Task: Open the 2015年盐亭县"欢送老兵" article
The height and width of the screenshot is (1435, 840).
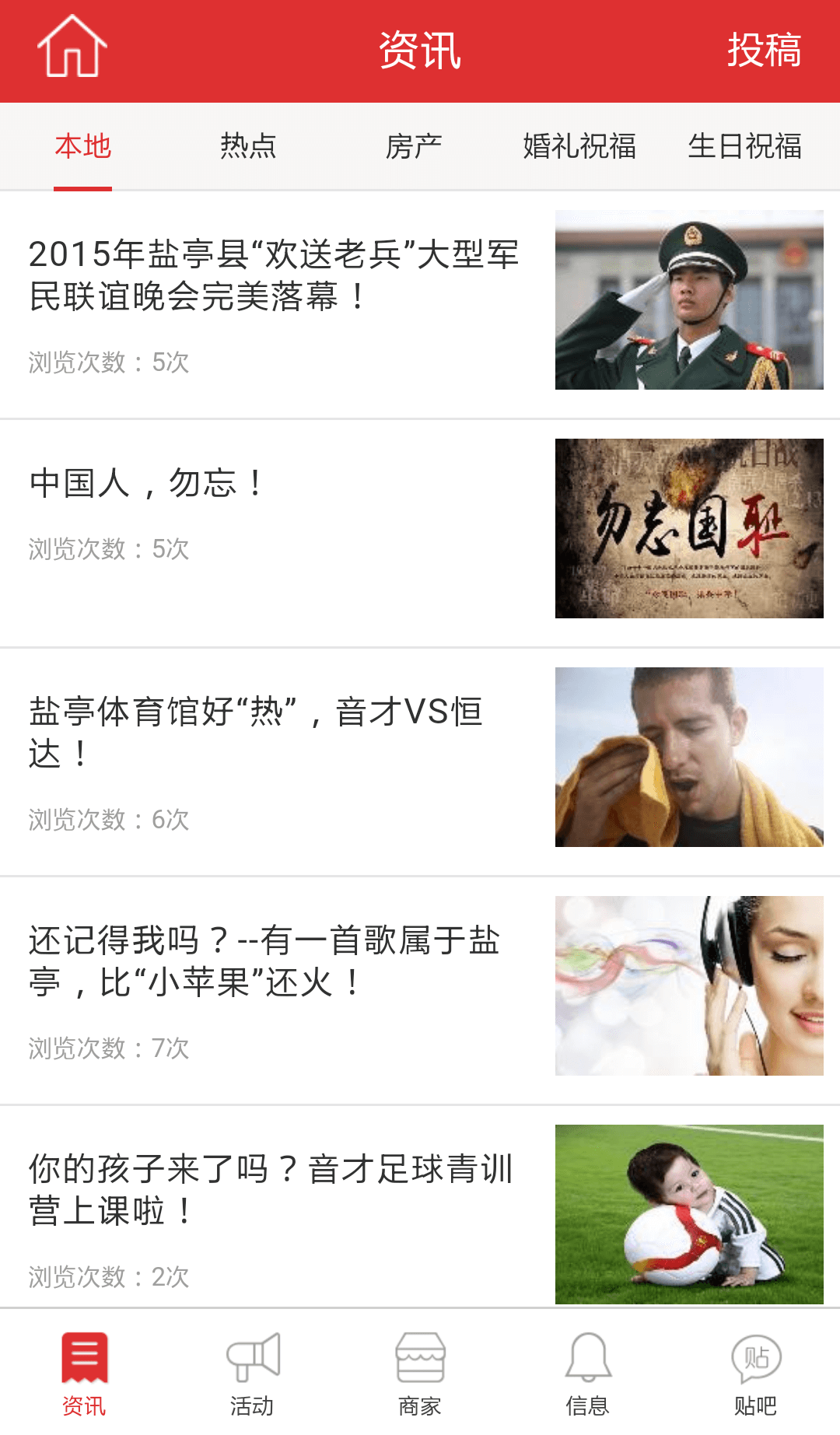Action: [274, 275]
